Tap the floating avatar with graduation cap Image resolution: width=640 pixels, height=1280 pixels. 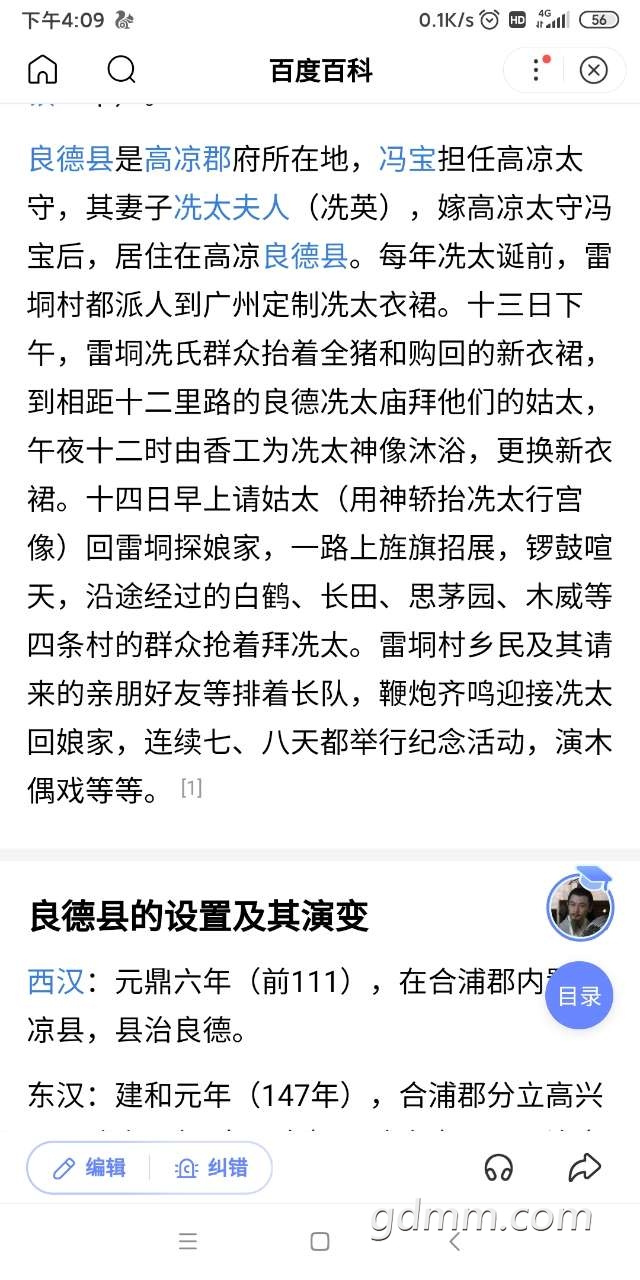click(x=579, y=905)
